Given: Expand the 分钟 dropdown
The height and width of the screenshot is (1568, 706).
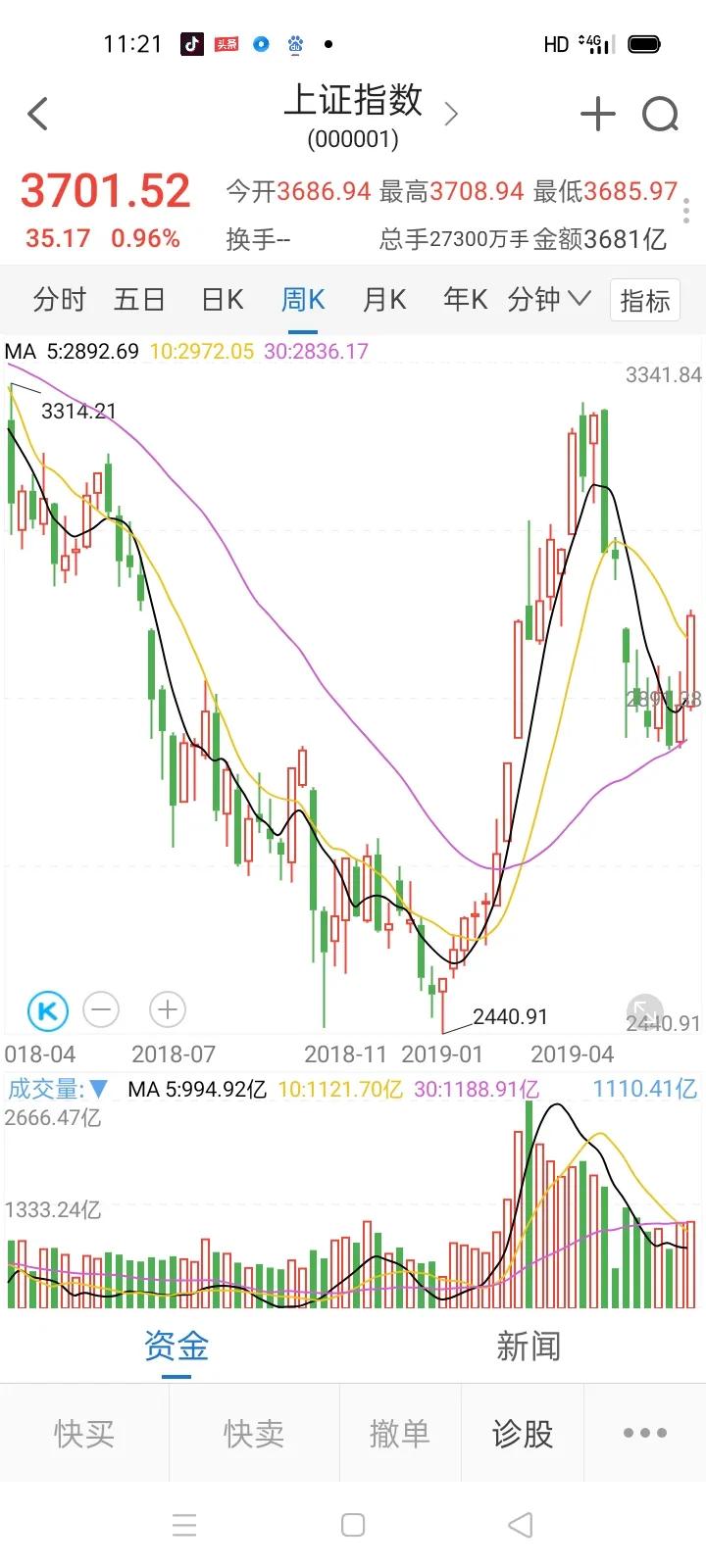Looking at the screenshot, I should pyautogui.click(x=549, y=300).
